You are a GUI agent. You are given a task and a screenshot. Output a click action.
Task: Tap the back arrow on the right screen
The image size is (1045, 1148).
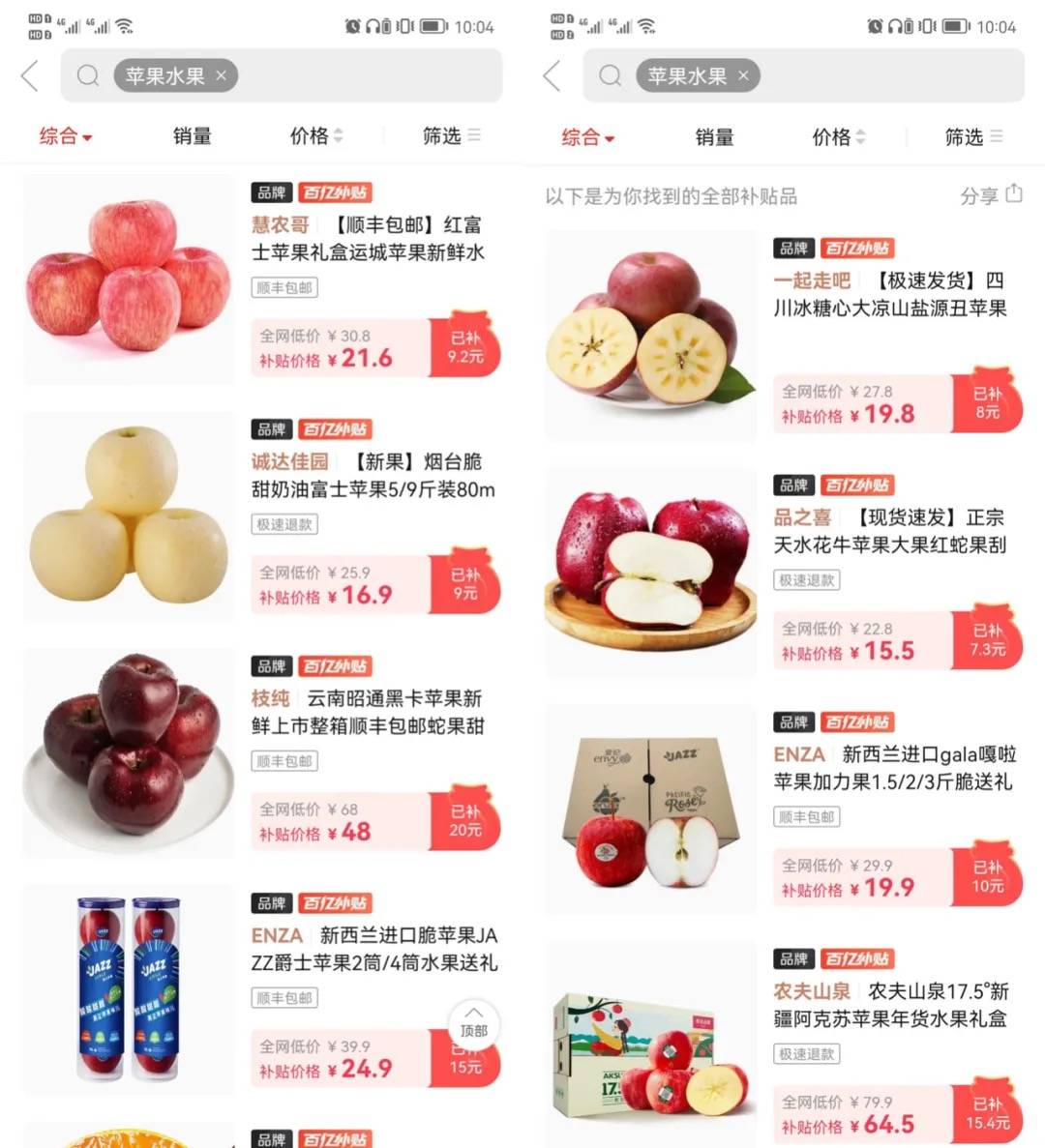(552, 75)
